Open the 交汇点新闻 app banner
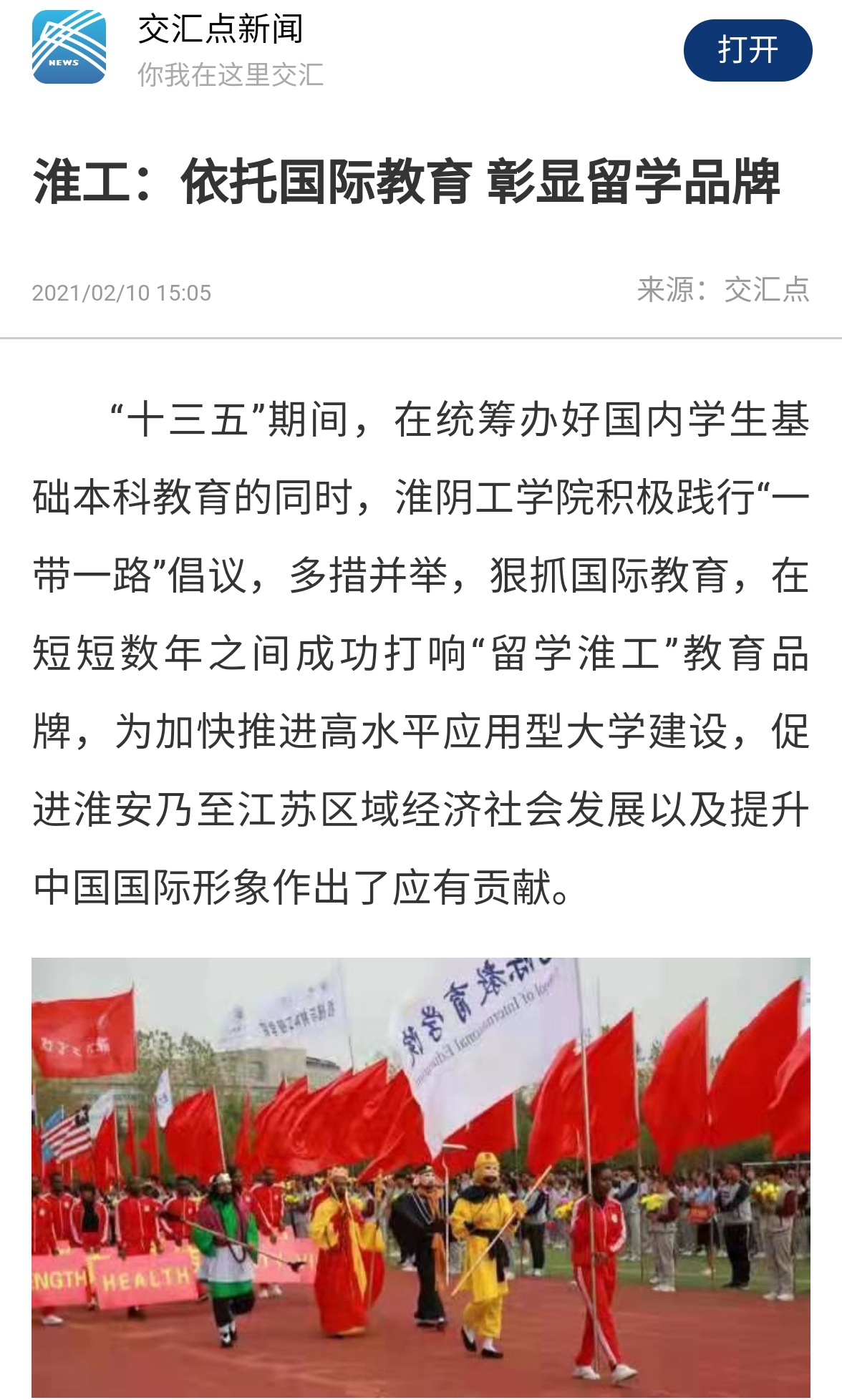The image size is (842, 1400). pos(221,49)
